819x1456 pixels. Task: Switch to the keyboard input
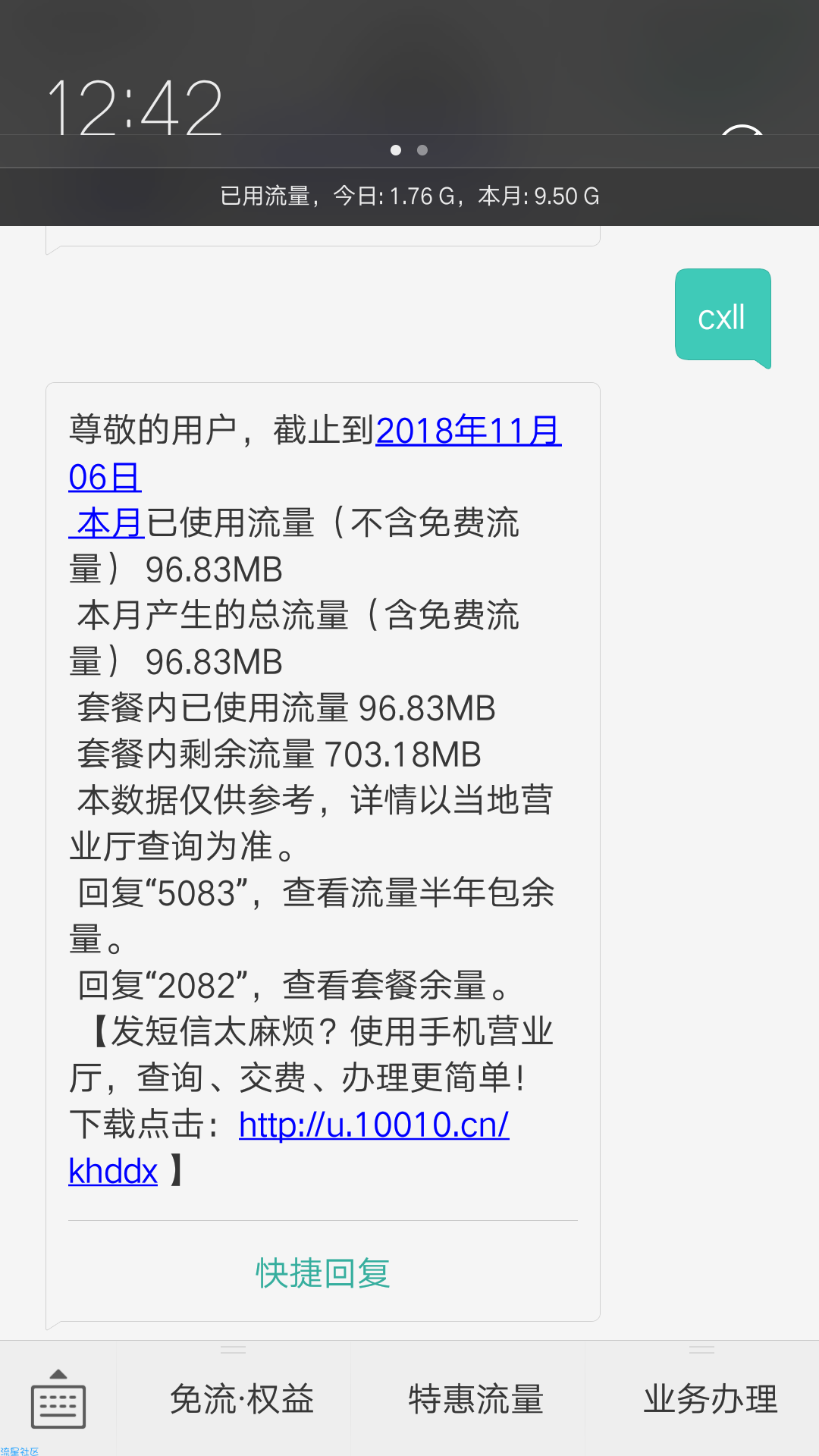pos(58,1398)
